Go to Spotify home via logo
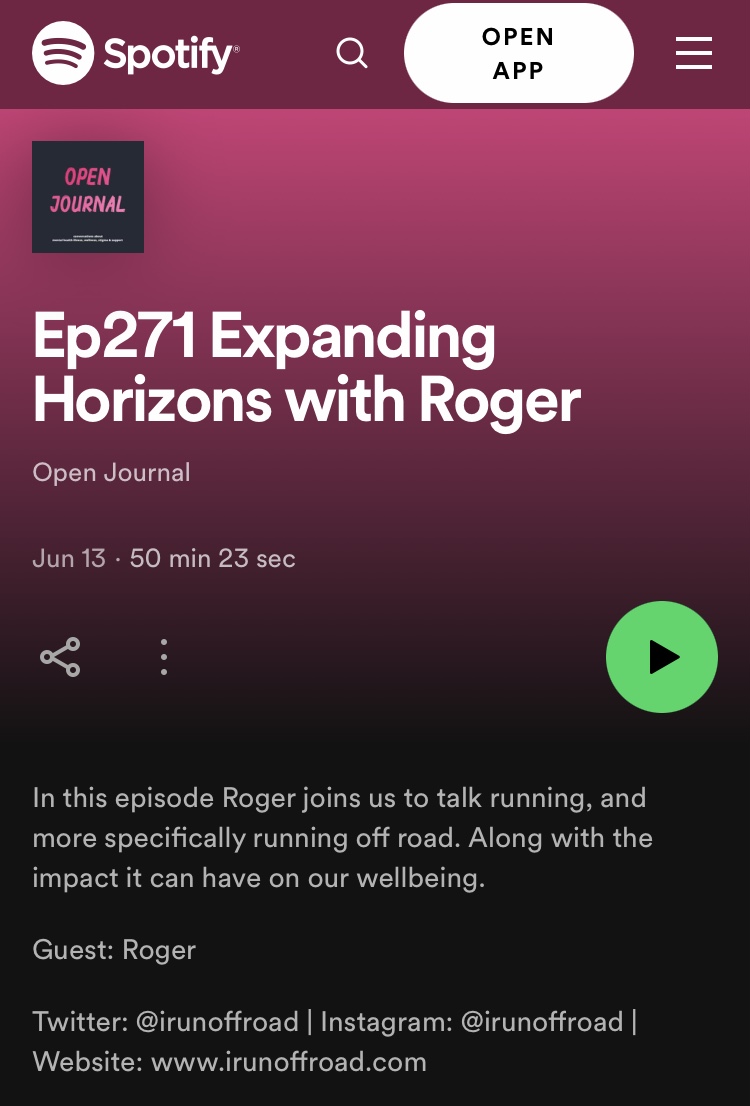 pyautogui.click(x=136, y=53)
